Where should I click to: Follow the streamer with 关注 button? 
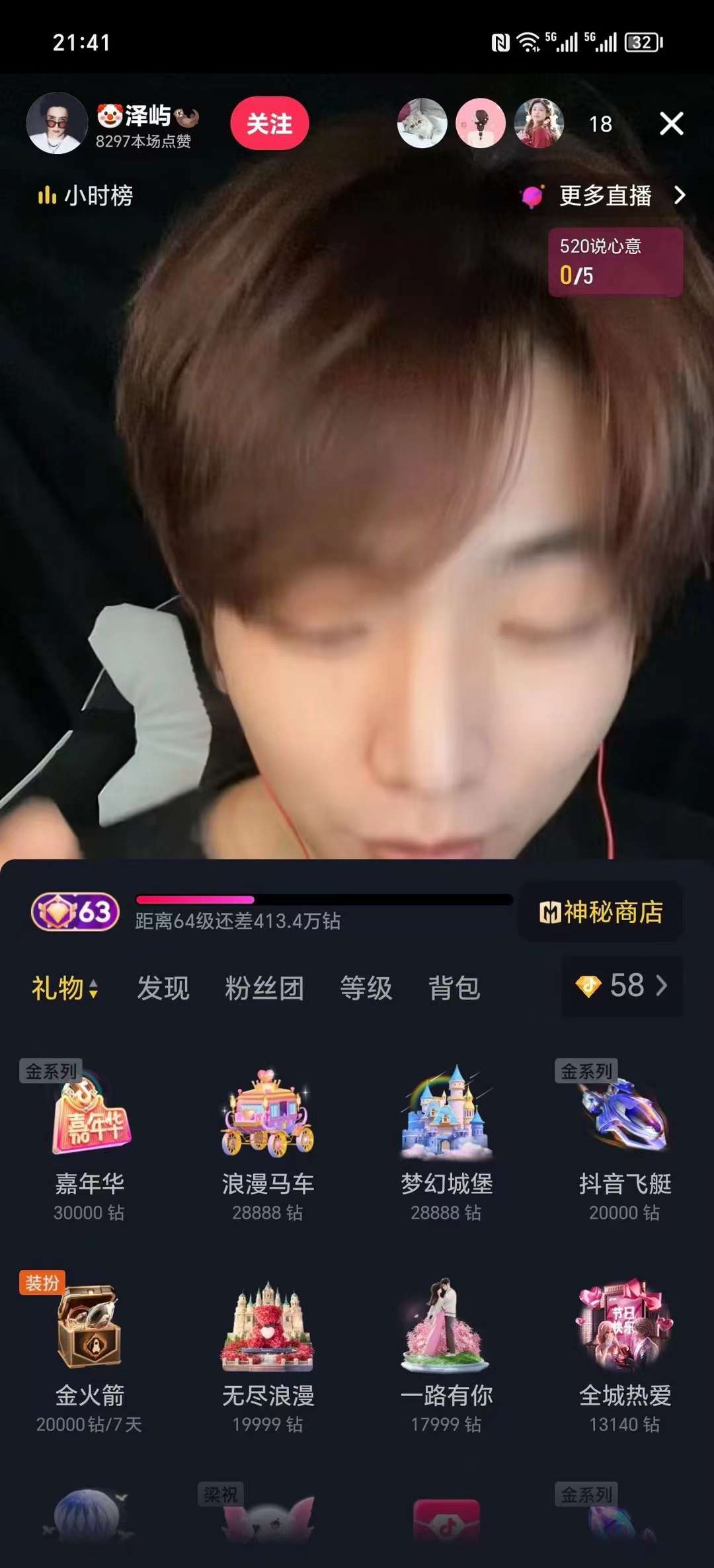point(269,124)
